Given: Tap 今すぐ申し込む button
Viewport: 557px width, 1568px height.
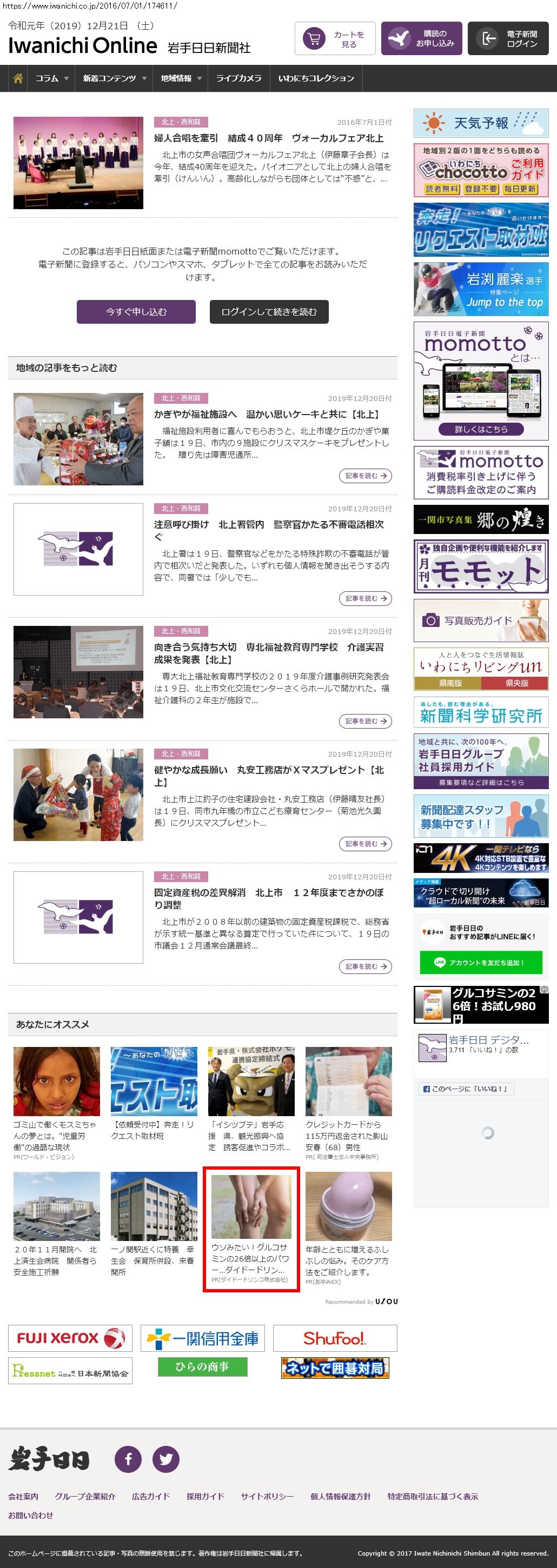Looking at the screenshot, I should pyautogui.click(x=136, y=312).
